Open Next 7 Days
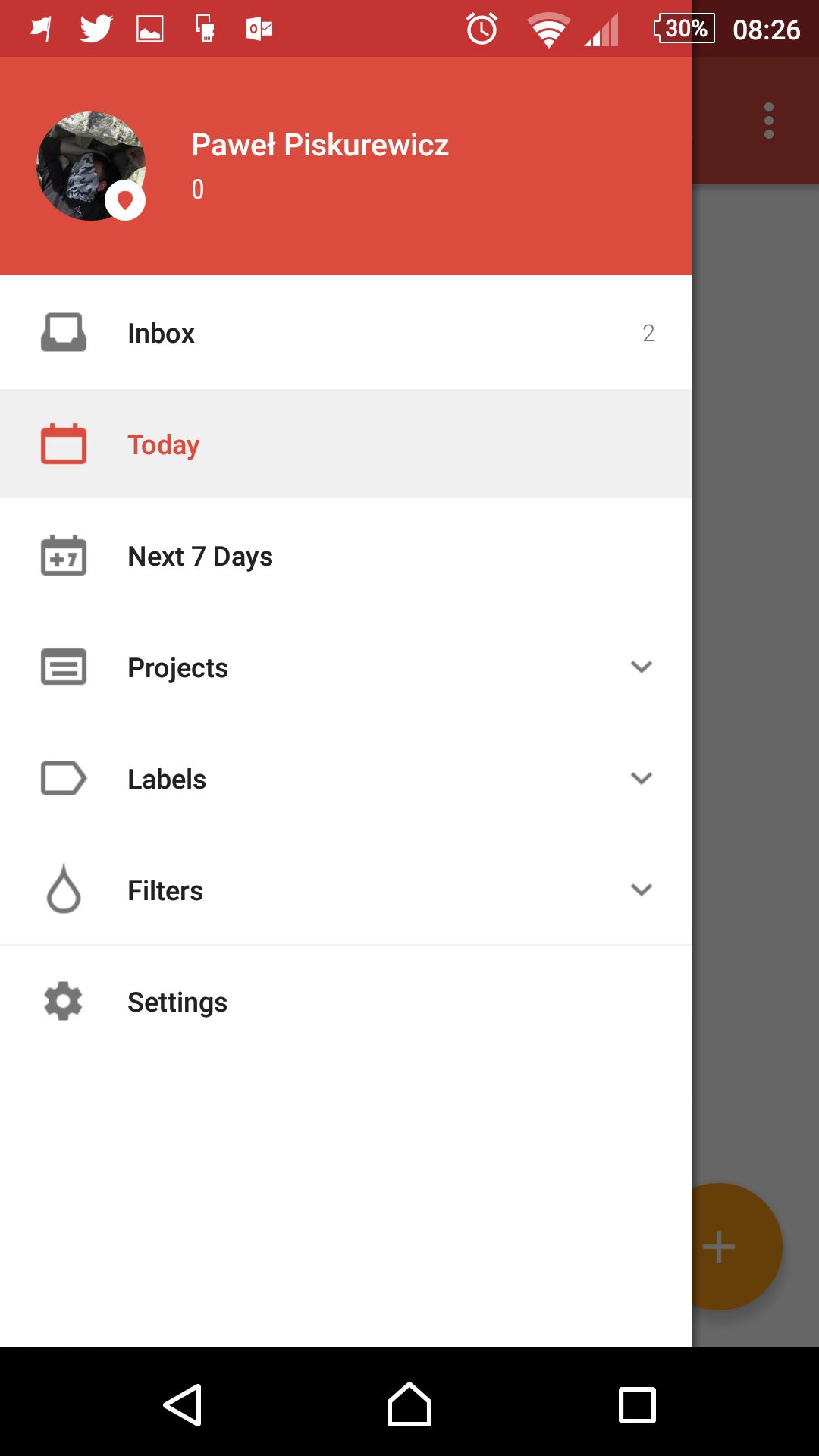The image size is (819, 1456). coord(346,556)
